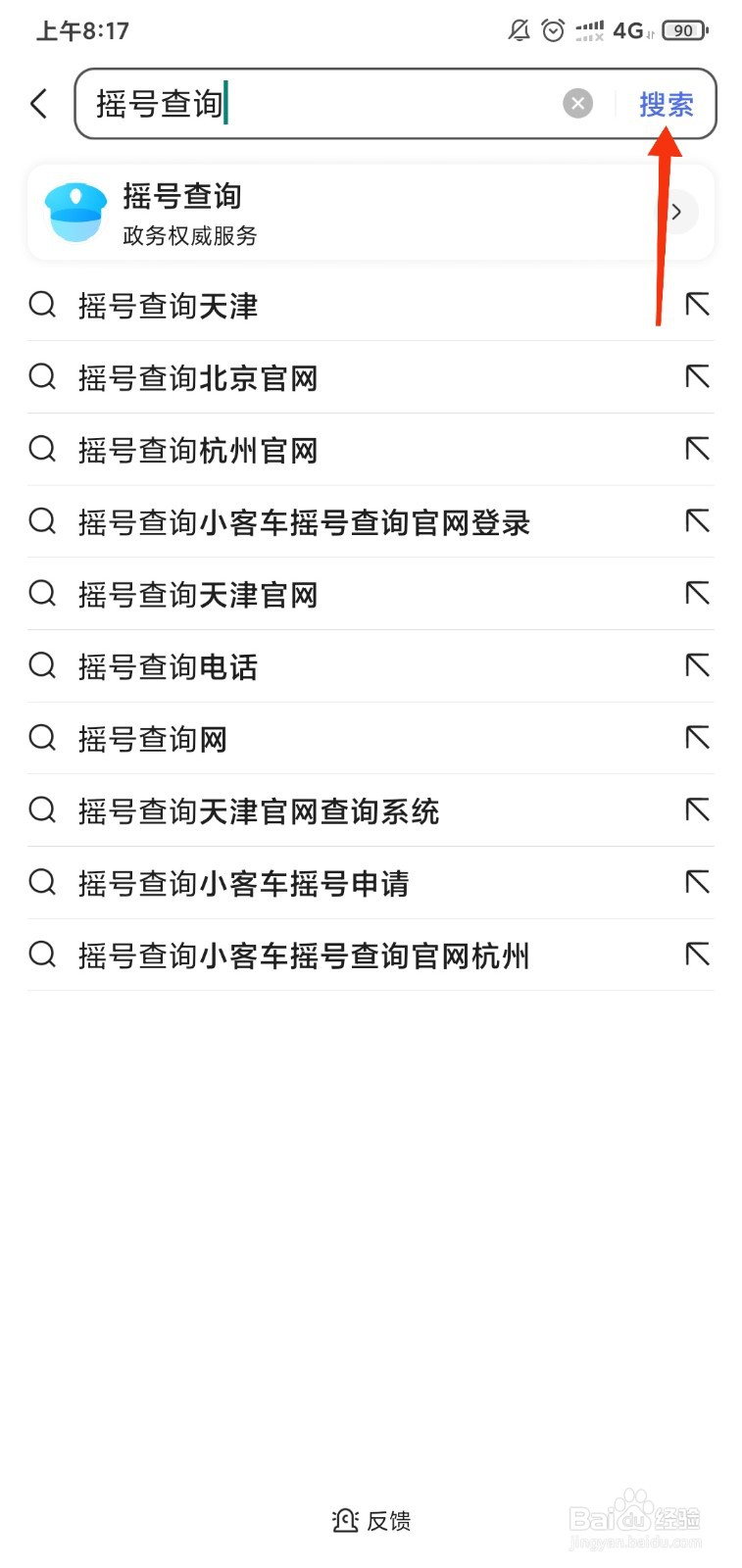Choose 摇号查询小客车摇号查询官网杭州 suggestion
Image resolution: width=742 pixels, height=1568 pixels.
(x=371, y=955)
